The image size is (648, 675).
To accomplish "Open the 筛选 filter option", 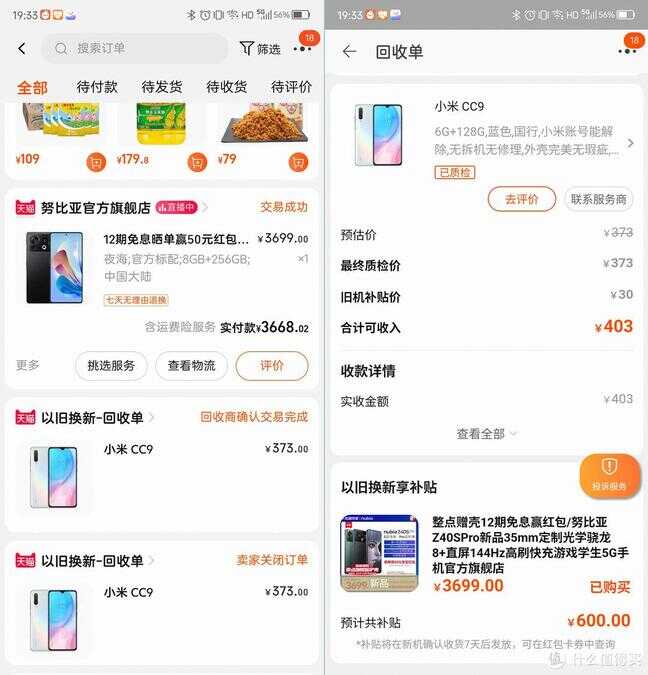I will (260, 48).
